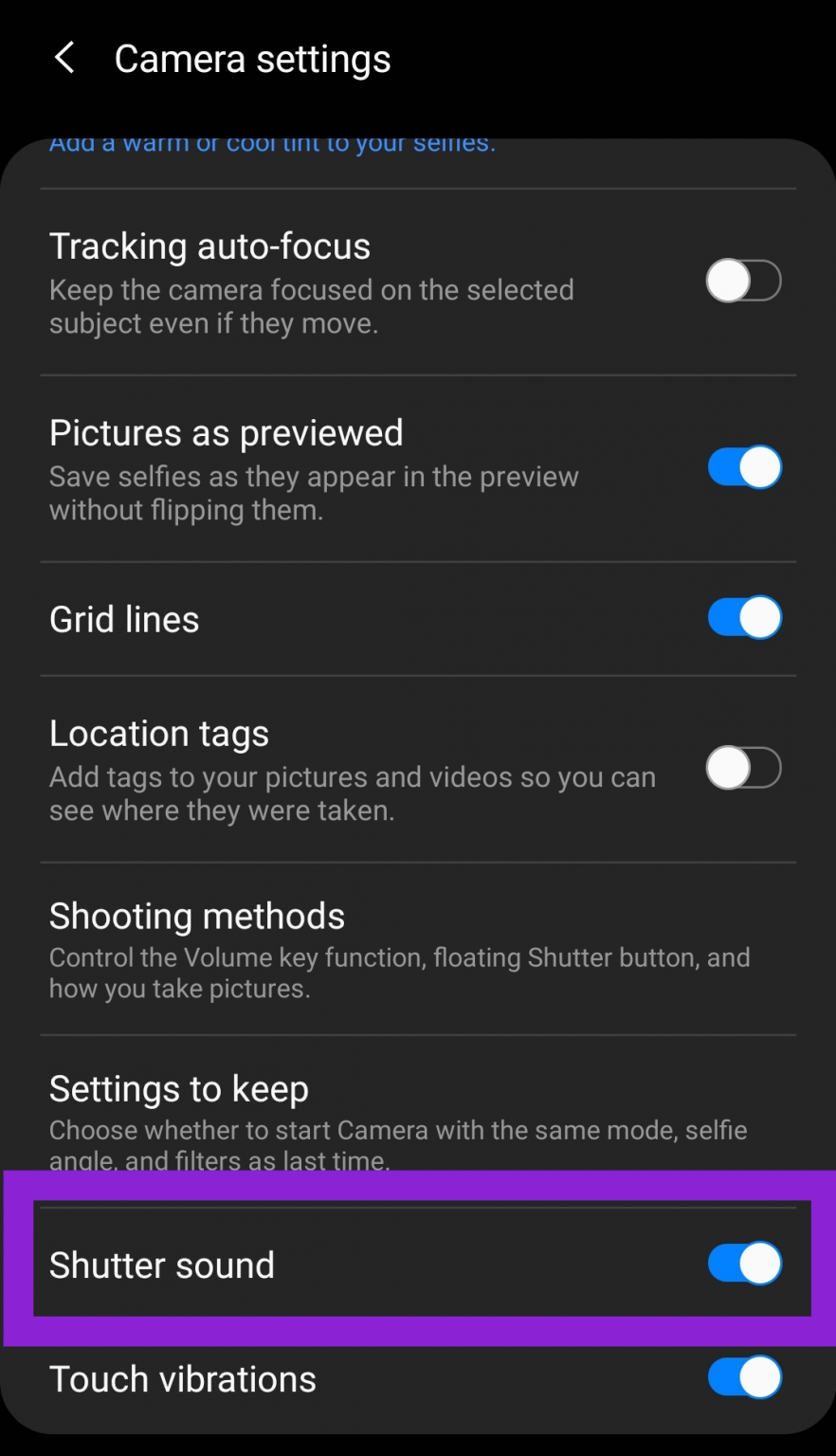Tap the Shutter sound label text

161,1264
